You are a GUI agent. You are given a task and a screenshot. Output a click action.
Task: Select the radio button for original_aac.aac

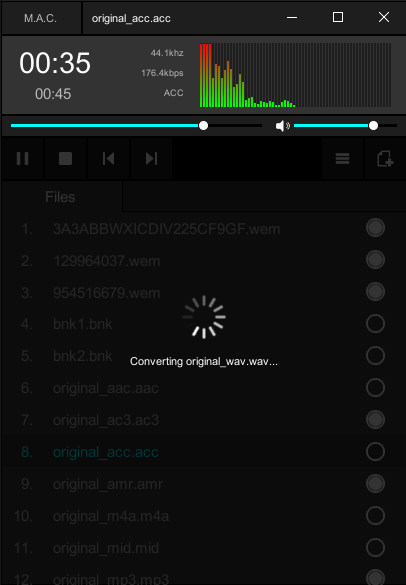coord(375,388)
